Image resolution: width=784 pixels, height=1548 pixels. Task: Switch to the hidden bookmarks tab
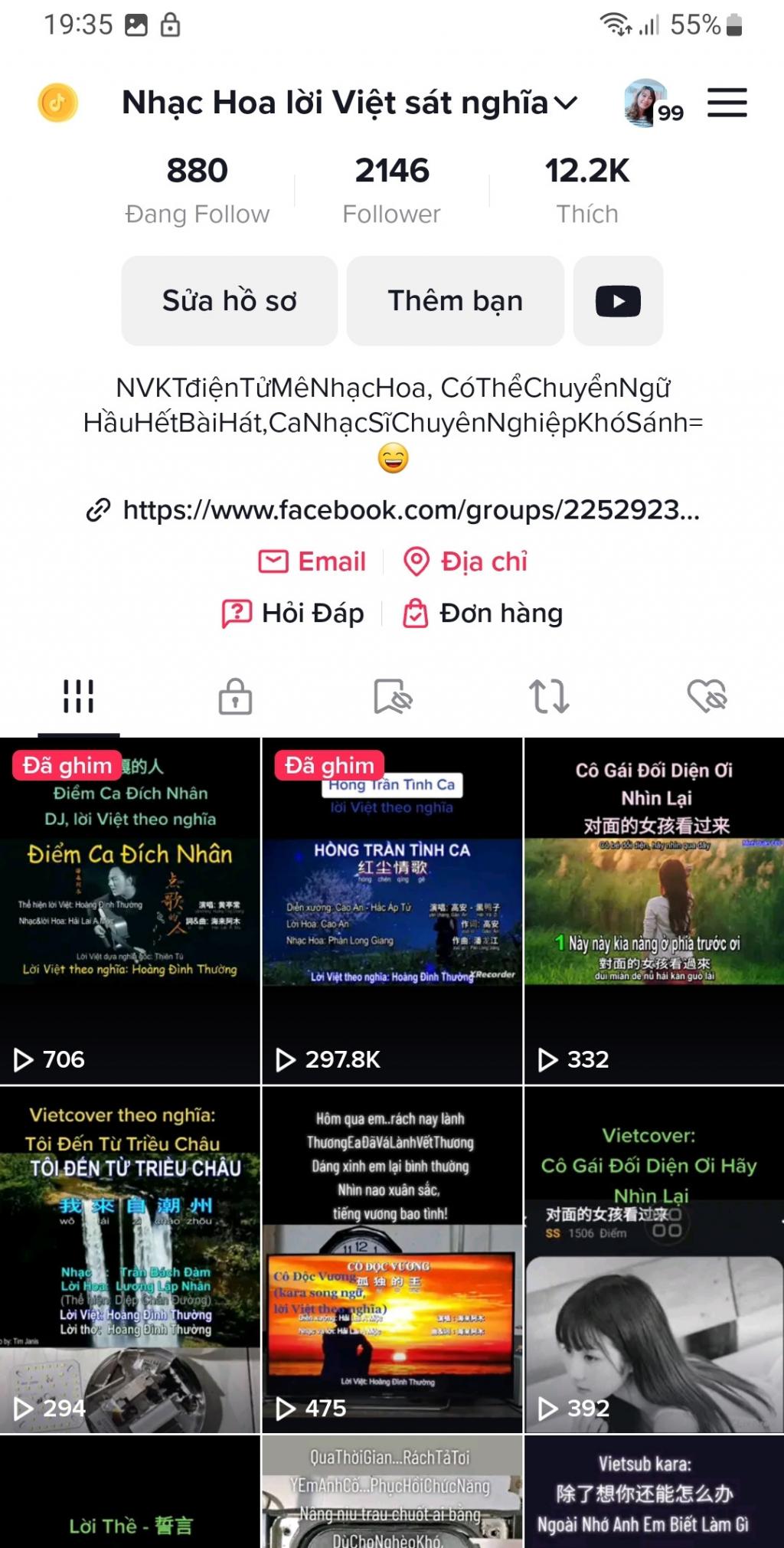393,696
